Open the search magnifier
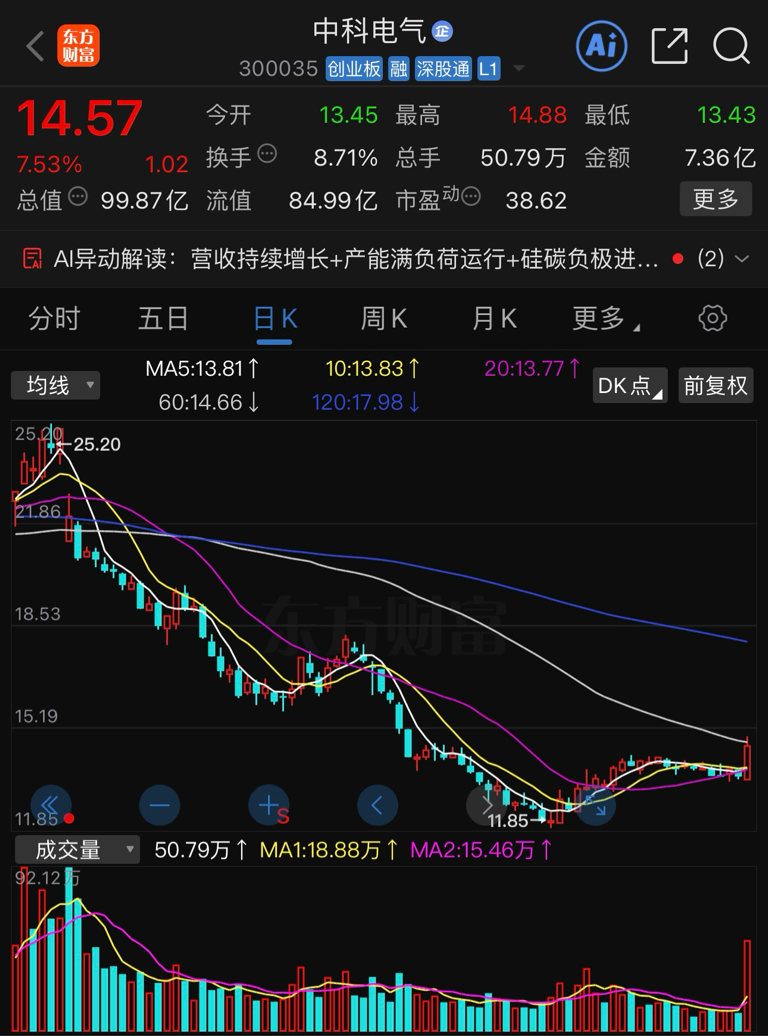 pyautogui.click(x=731, y=46)
